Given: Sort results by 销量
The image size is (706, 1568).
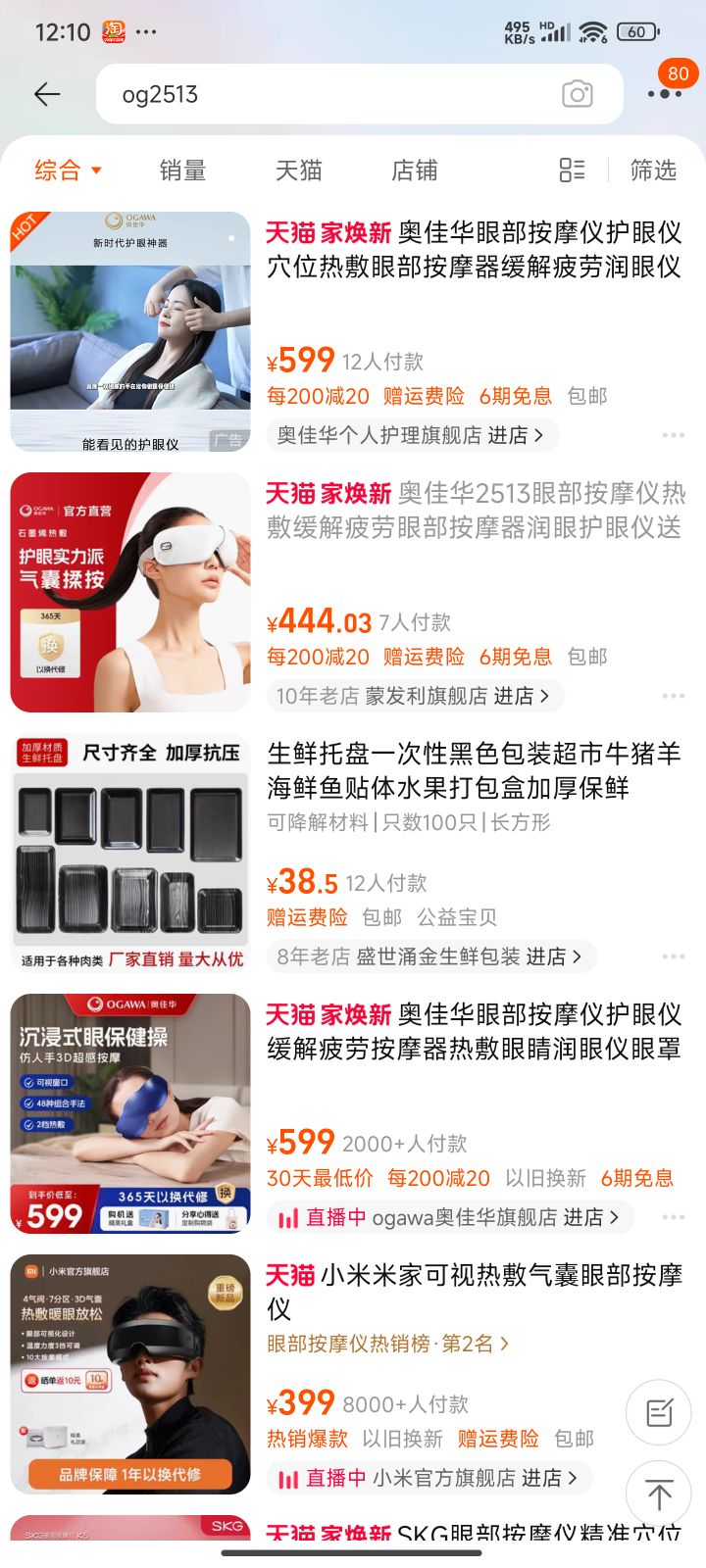Looking at the screenshot, I should pyautogui.click(x=182, y=171).
